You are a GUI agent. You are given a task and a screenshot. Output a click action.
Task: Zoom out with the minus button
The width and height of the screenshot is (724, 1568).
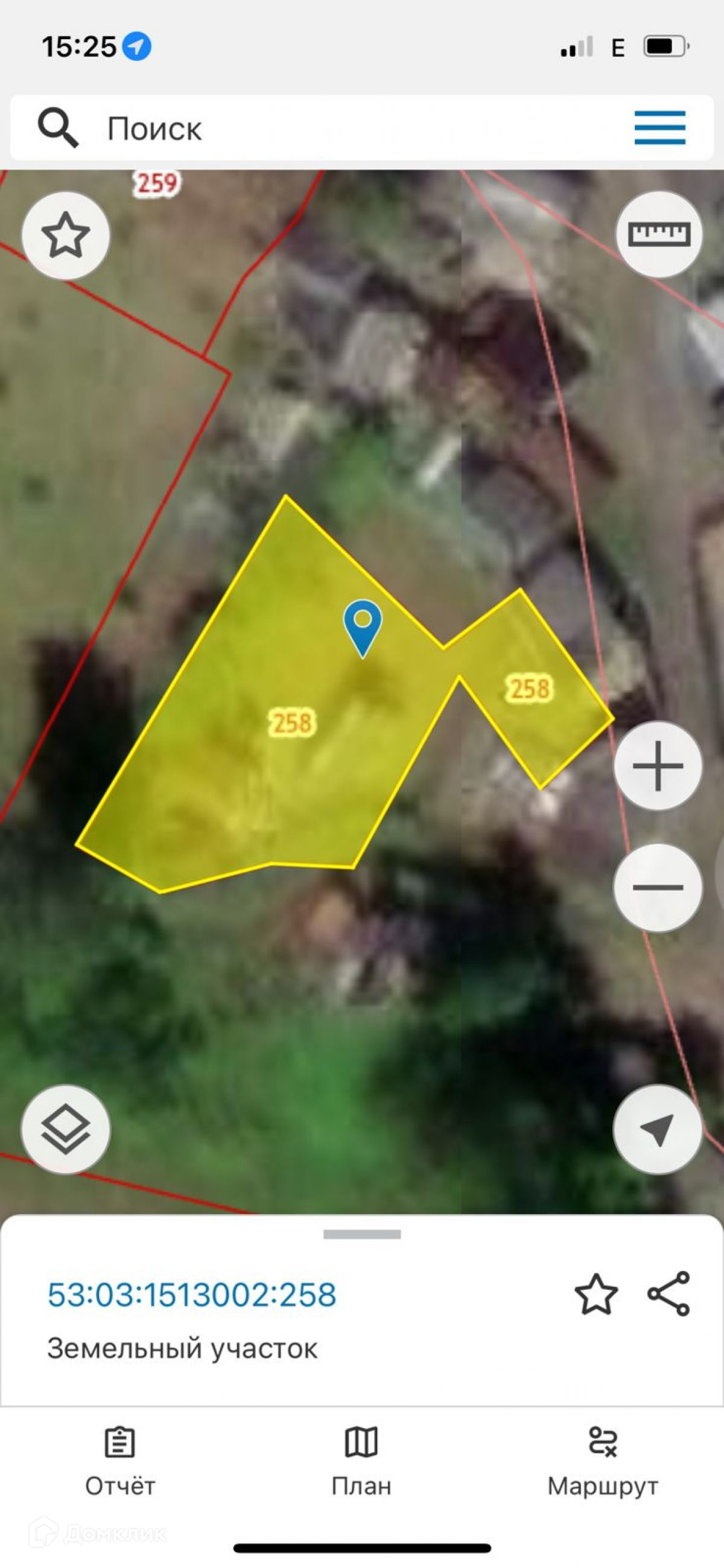coord(658,887)
